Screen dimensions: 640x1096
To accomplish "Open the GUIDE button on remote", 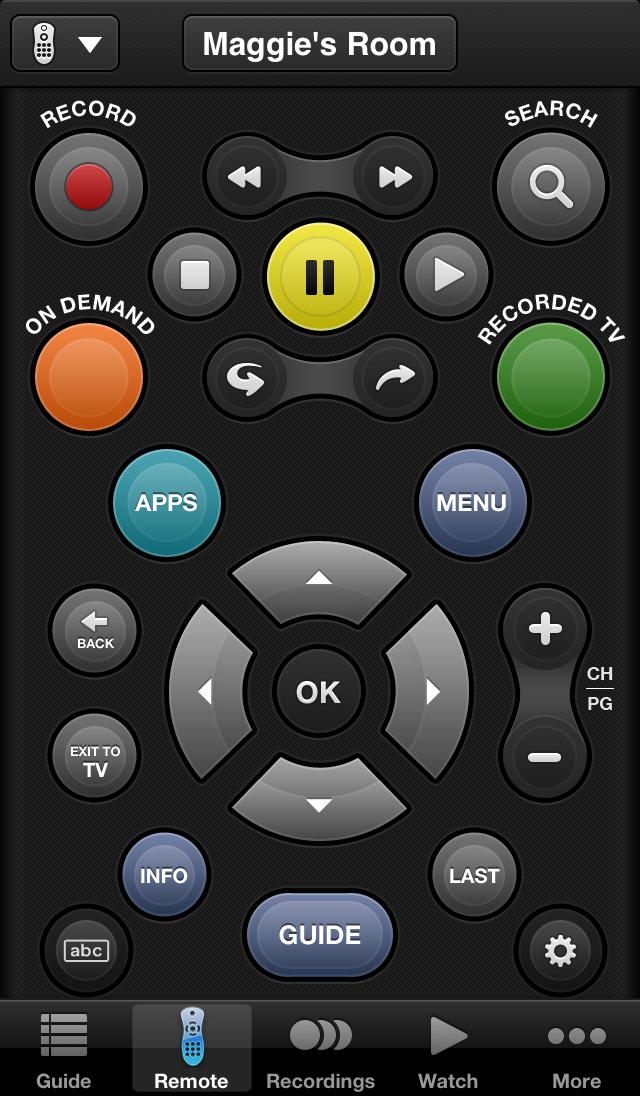I will click(x=320, y=935).
